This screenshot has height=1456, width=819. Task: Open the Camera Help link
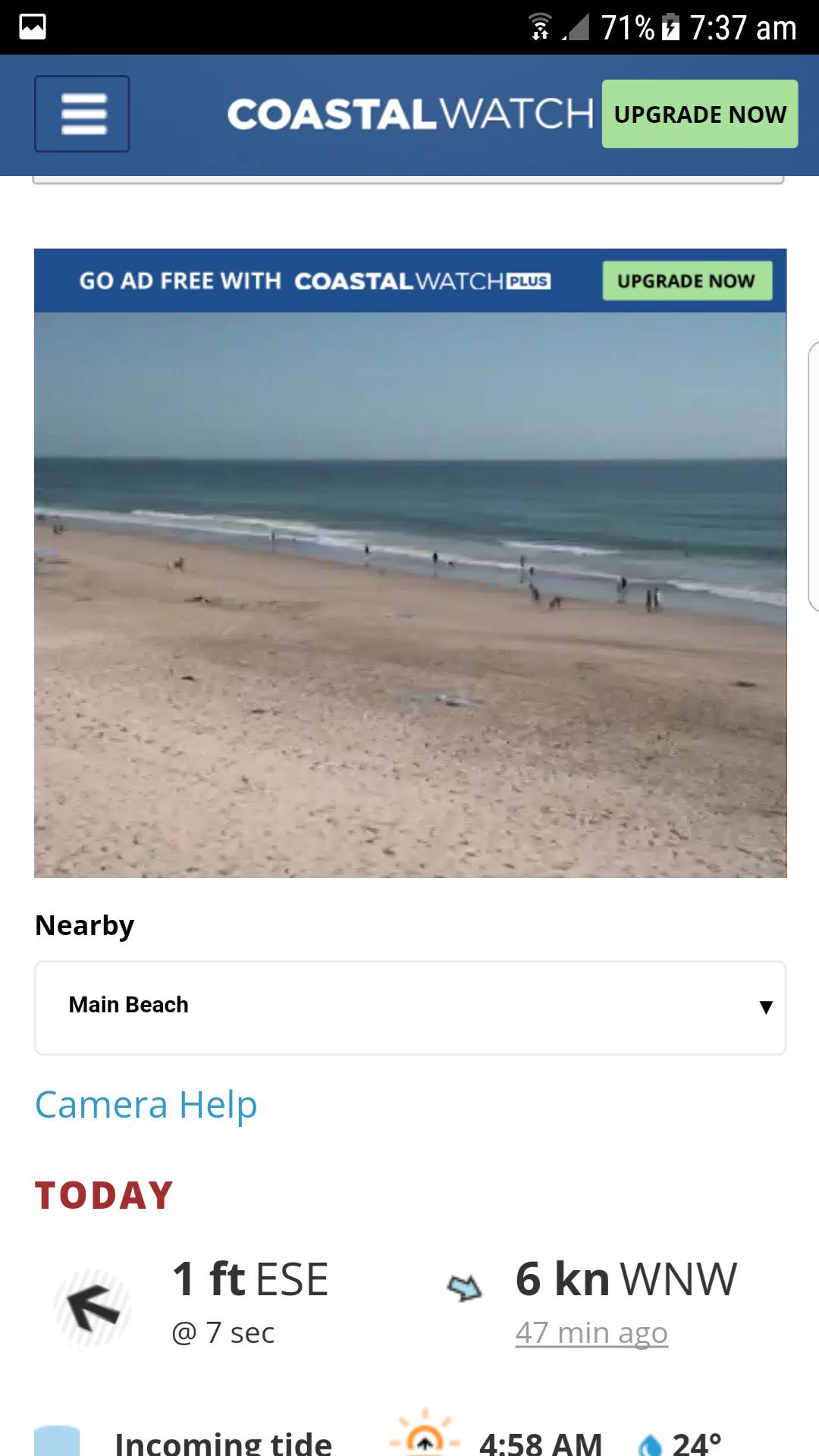pyautogui.click(x=146, y=1105)
